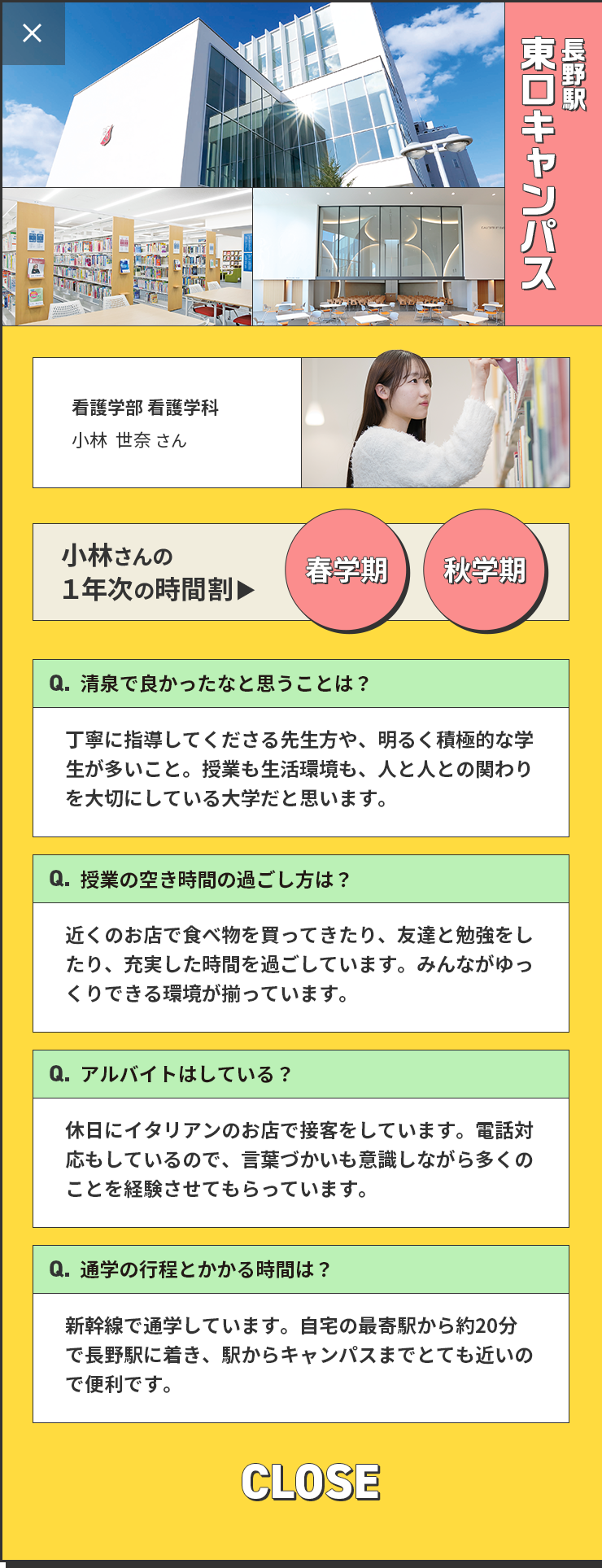Expand the 授業の空き時間の過ごし方 question
The height and width of the screenshot is (1568, 602).
pos(301,881)
